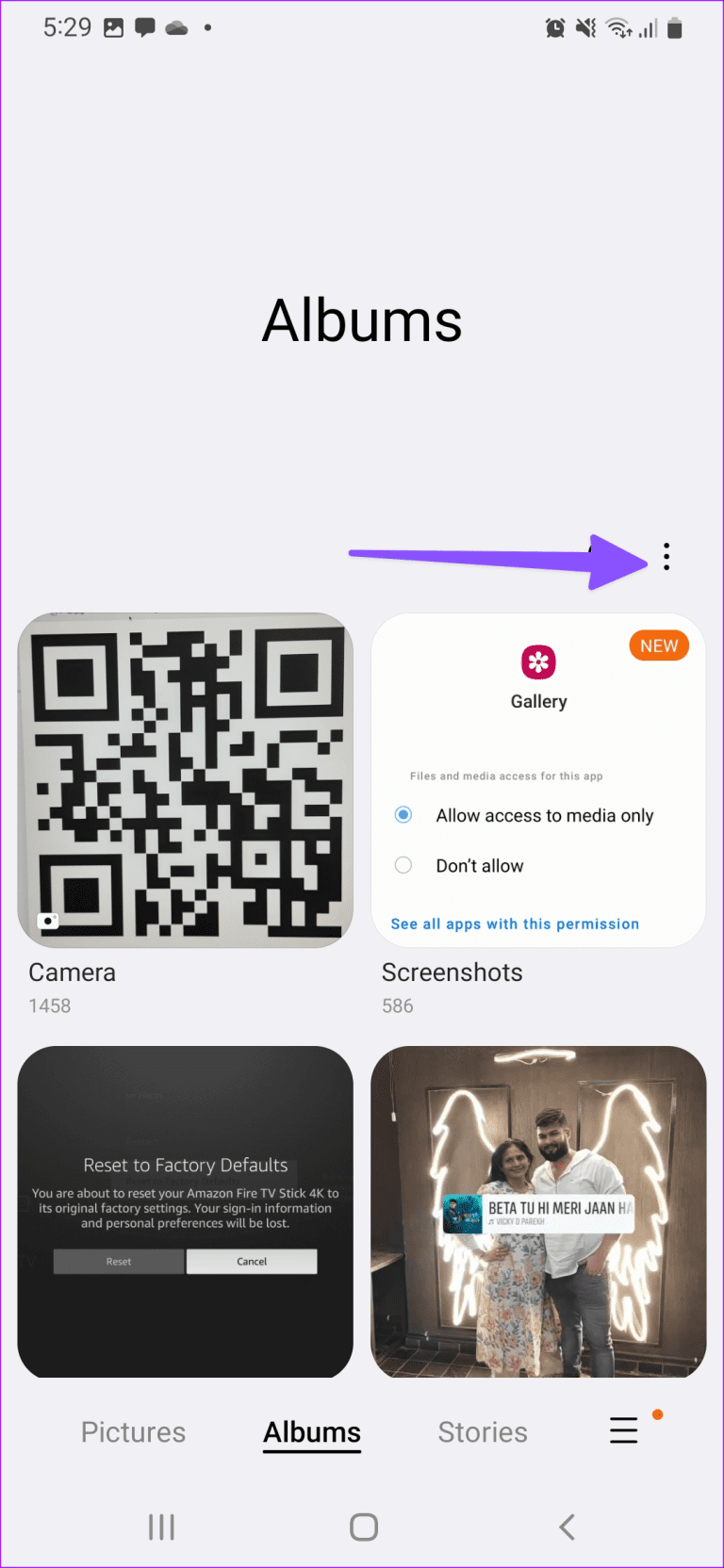Tap the battery indicator in the status bar

click(676, 27)
